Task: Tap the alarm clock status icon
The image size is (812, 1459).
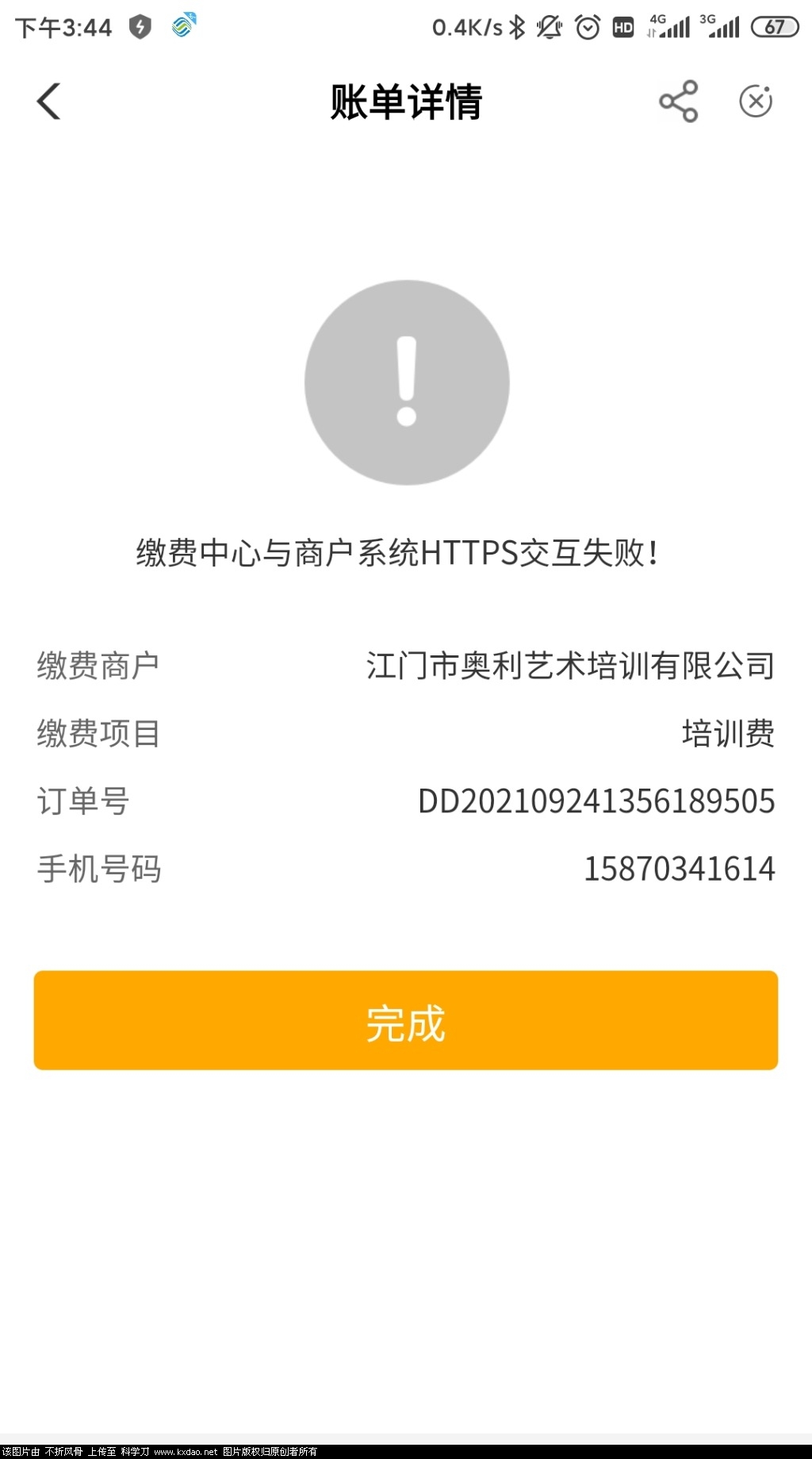Action: coord(588,26)
